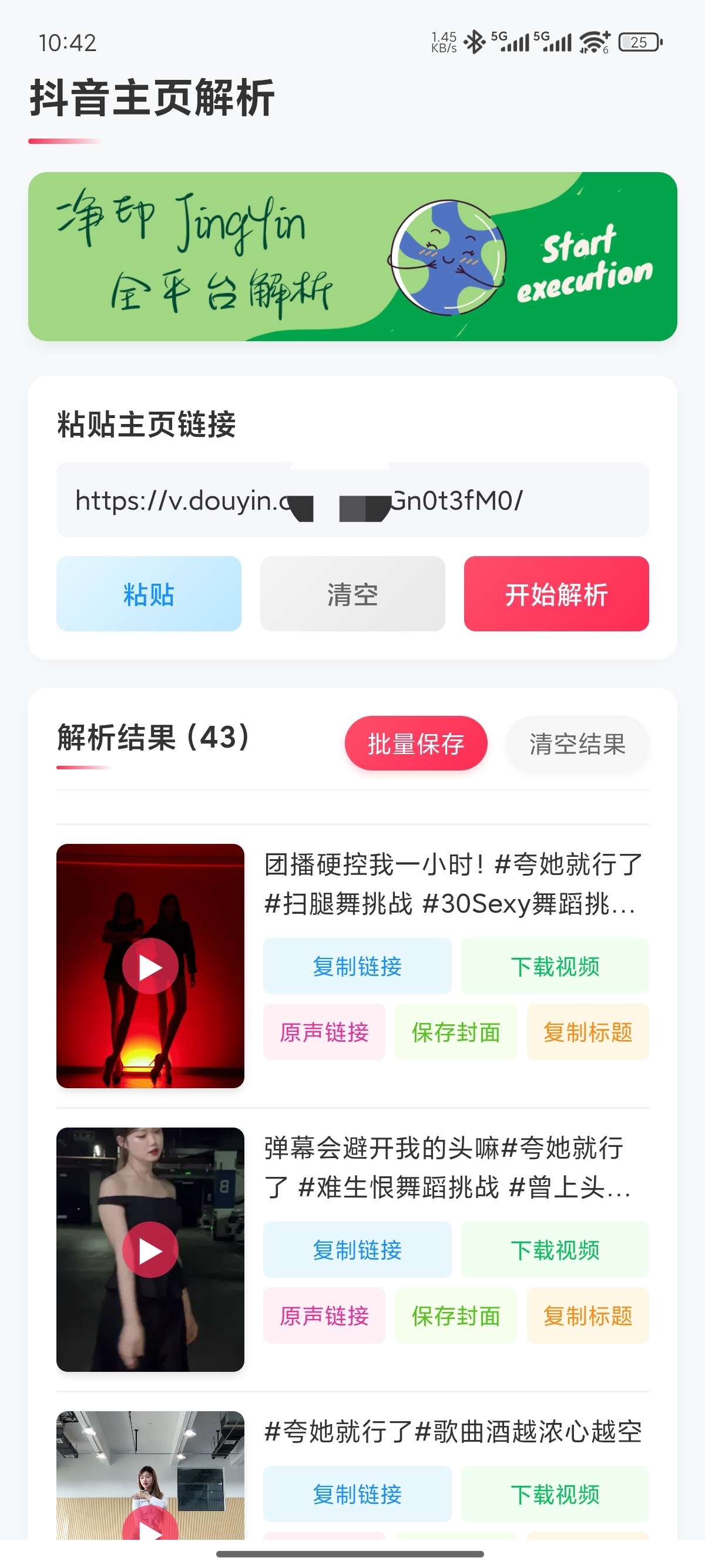Download the 团播硬控我一小时 video
Screen dimensions: 705x1568
[555, 966]
